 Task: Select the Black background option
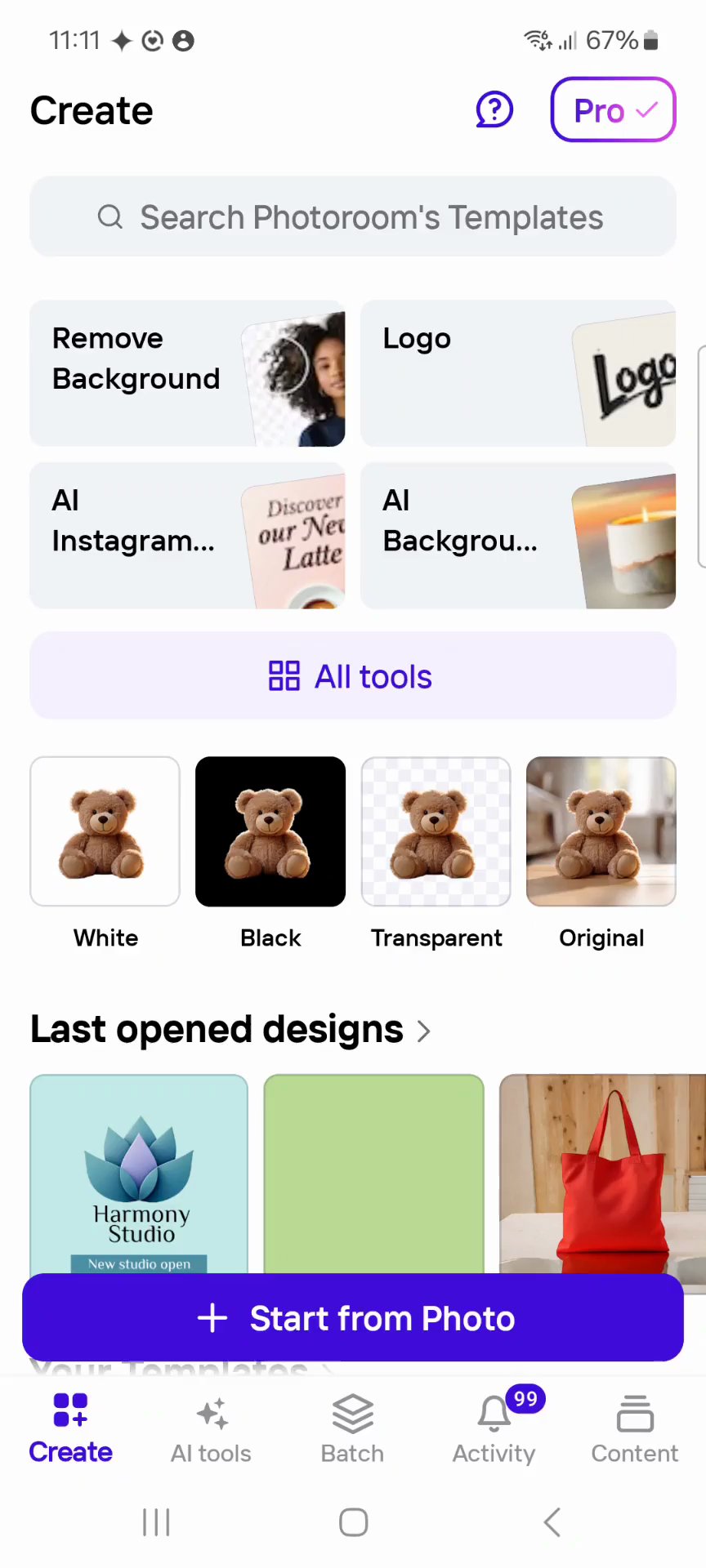[x=270, y=831]
